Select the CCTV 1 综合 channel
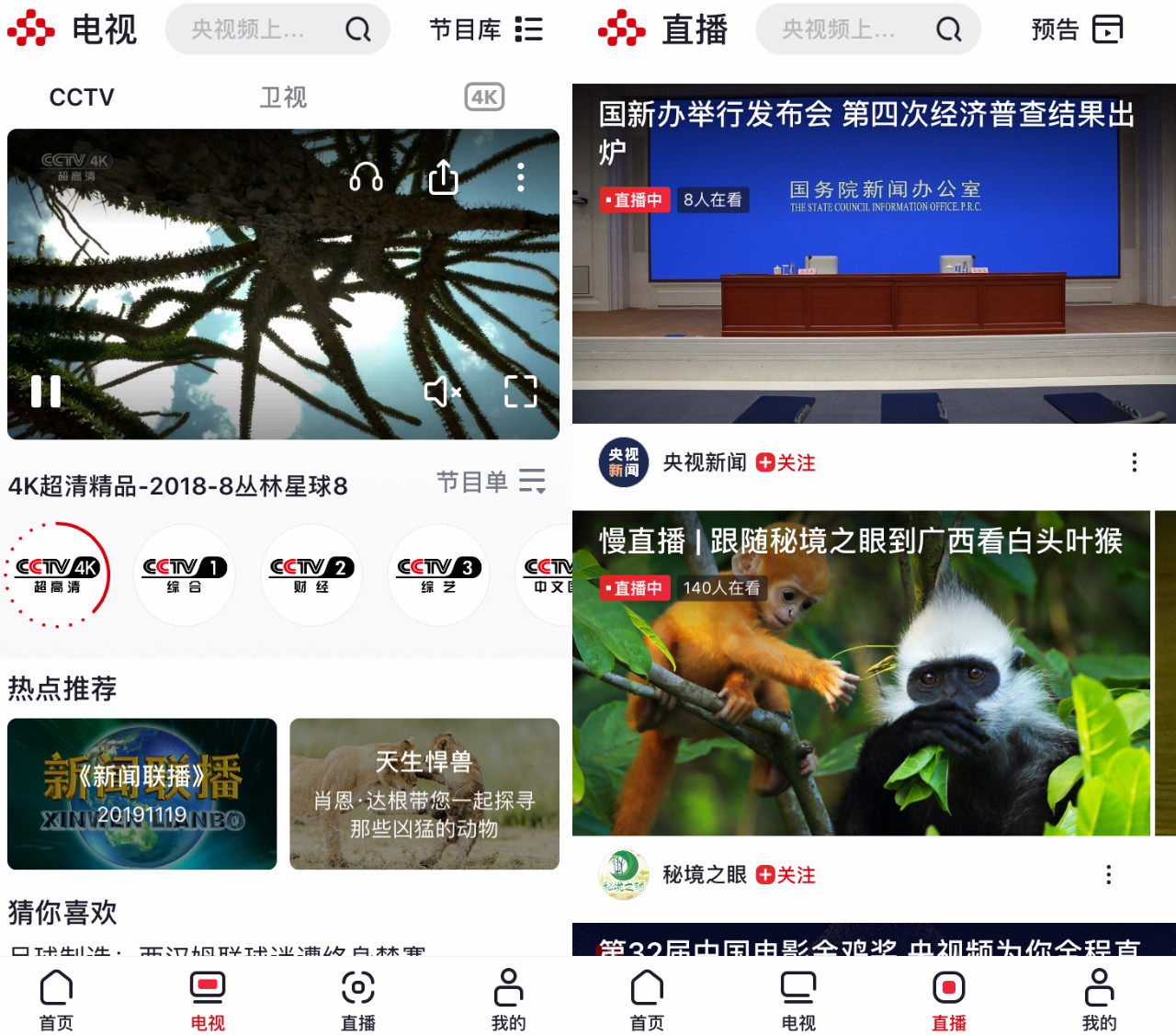This screenshot has width=1176, height=1035. pyautogui.click(x=185, y=575)
